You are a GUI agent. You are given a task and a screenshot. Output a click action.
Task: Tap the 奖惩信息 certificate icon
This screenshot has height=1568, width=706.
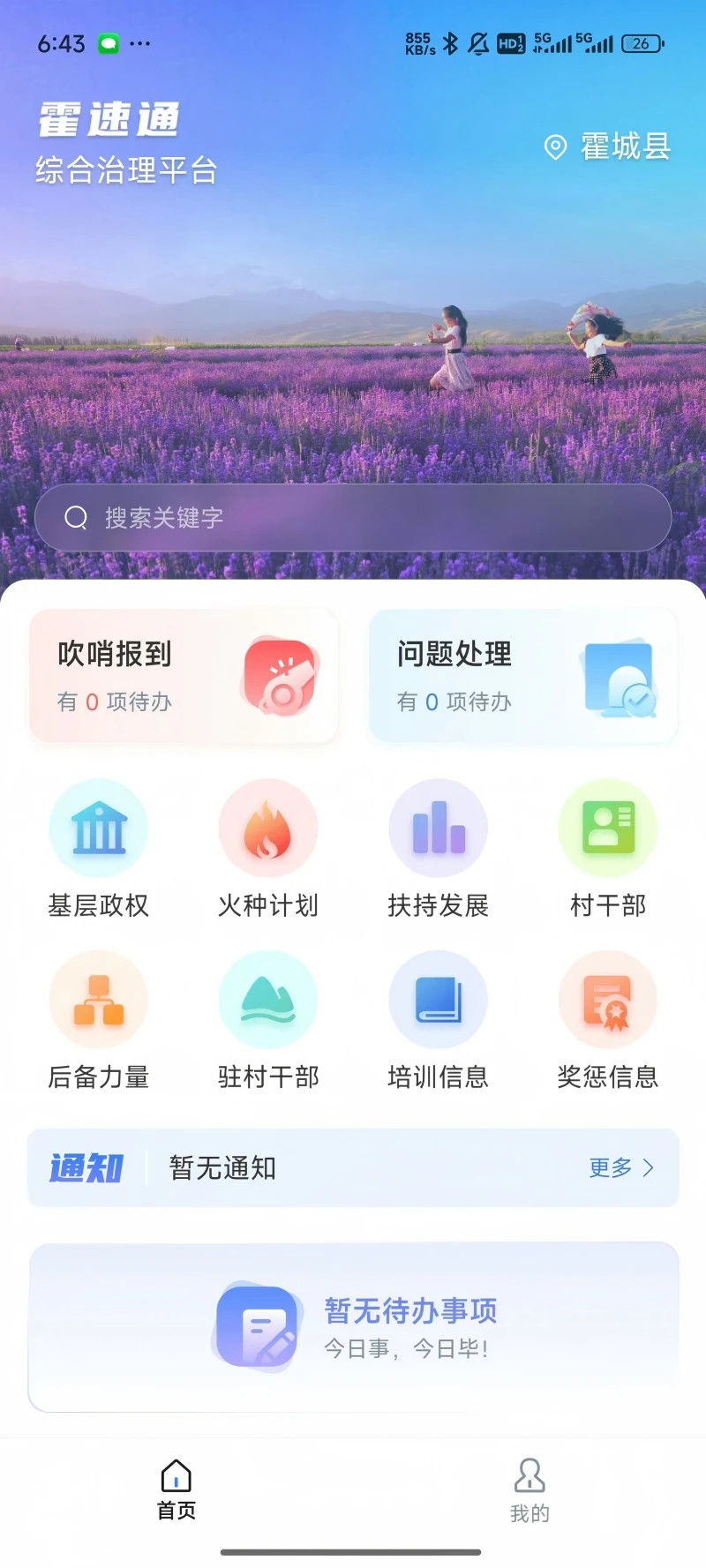tap(609, 1000)
